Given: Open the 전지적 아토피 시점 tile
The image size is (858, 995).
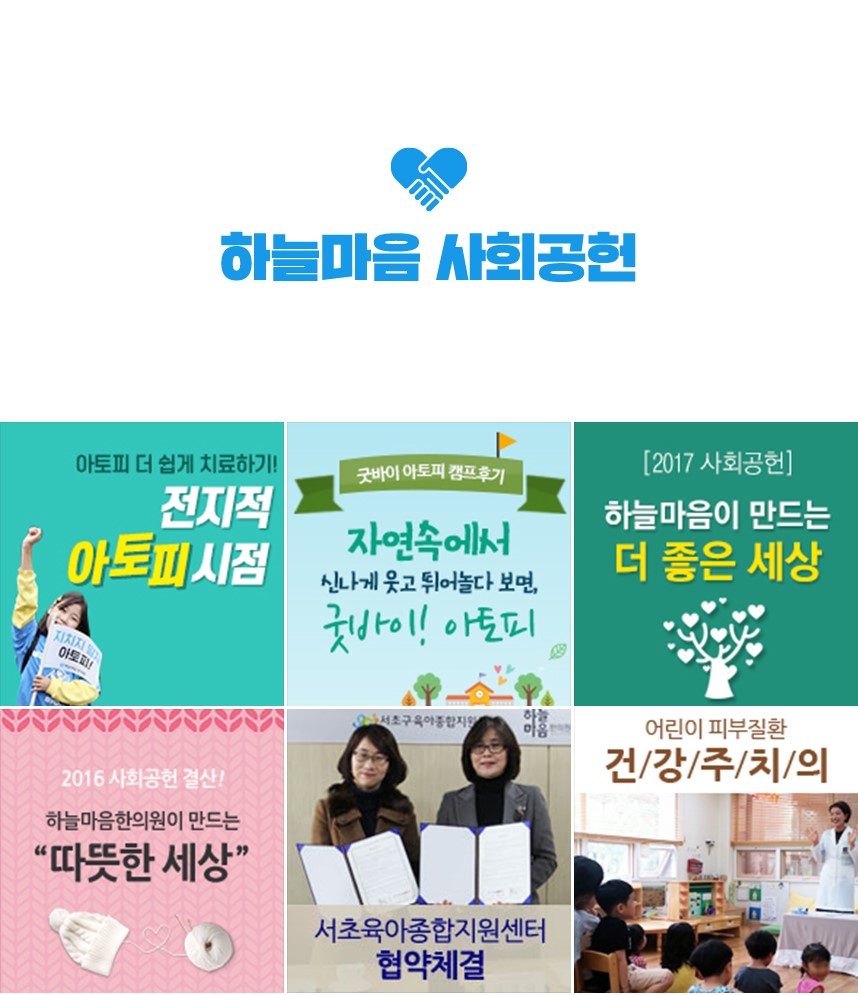Looking at the screenshot, I should [x=142, y=563].
